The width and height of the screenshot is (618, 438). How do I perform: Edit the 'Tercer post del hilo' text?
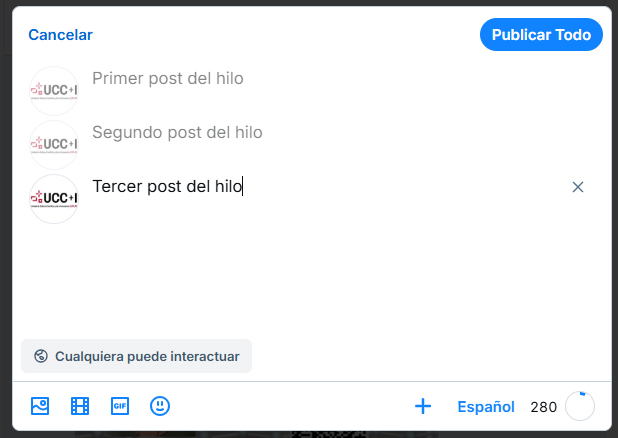point(167,186)
